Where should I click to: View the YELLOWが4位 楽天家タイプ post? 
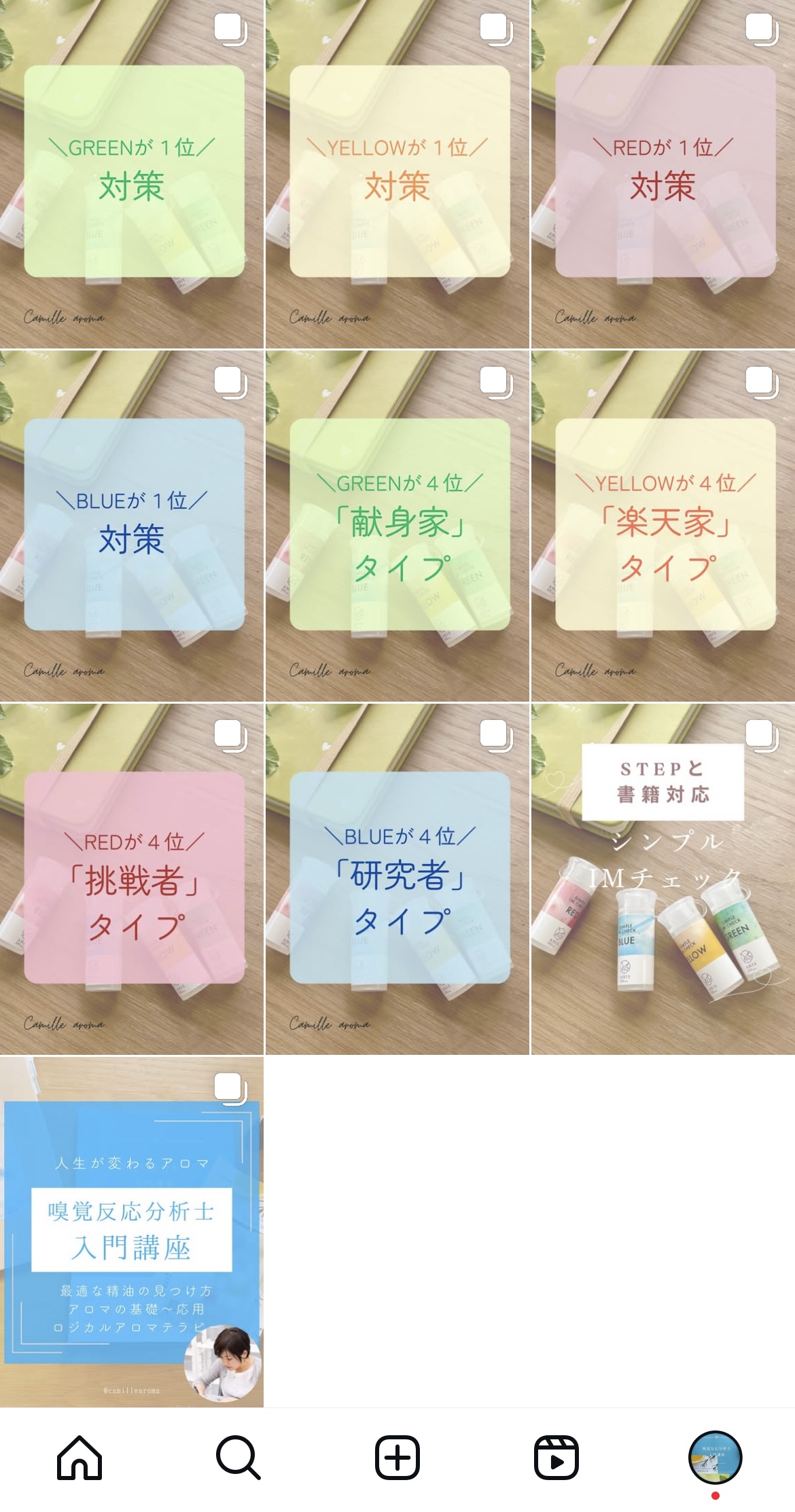[663, 526]
